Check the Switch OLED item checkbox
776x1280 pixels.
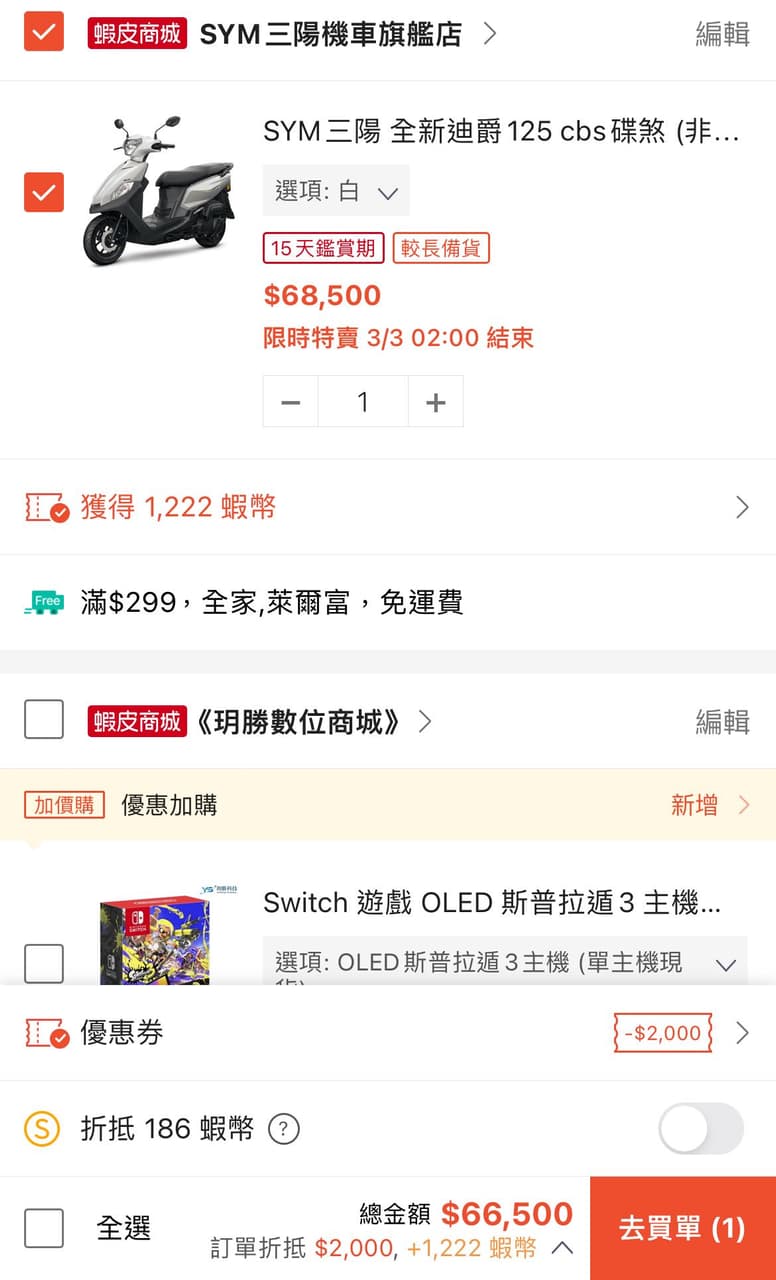click(43, 963)
